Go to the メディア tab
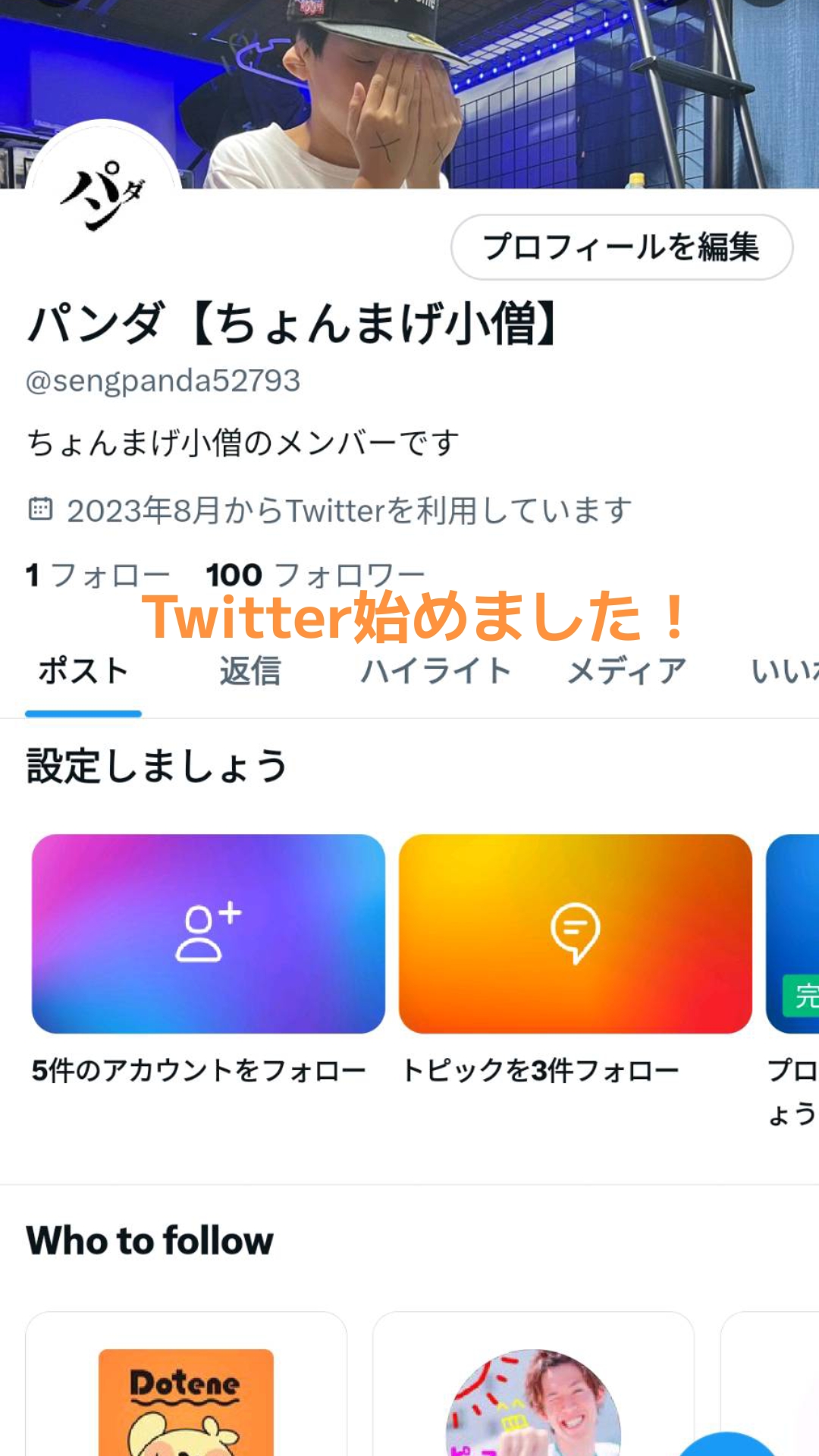The image size is (819, 1456). (x=626, y=672)
